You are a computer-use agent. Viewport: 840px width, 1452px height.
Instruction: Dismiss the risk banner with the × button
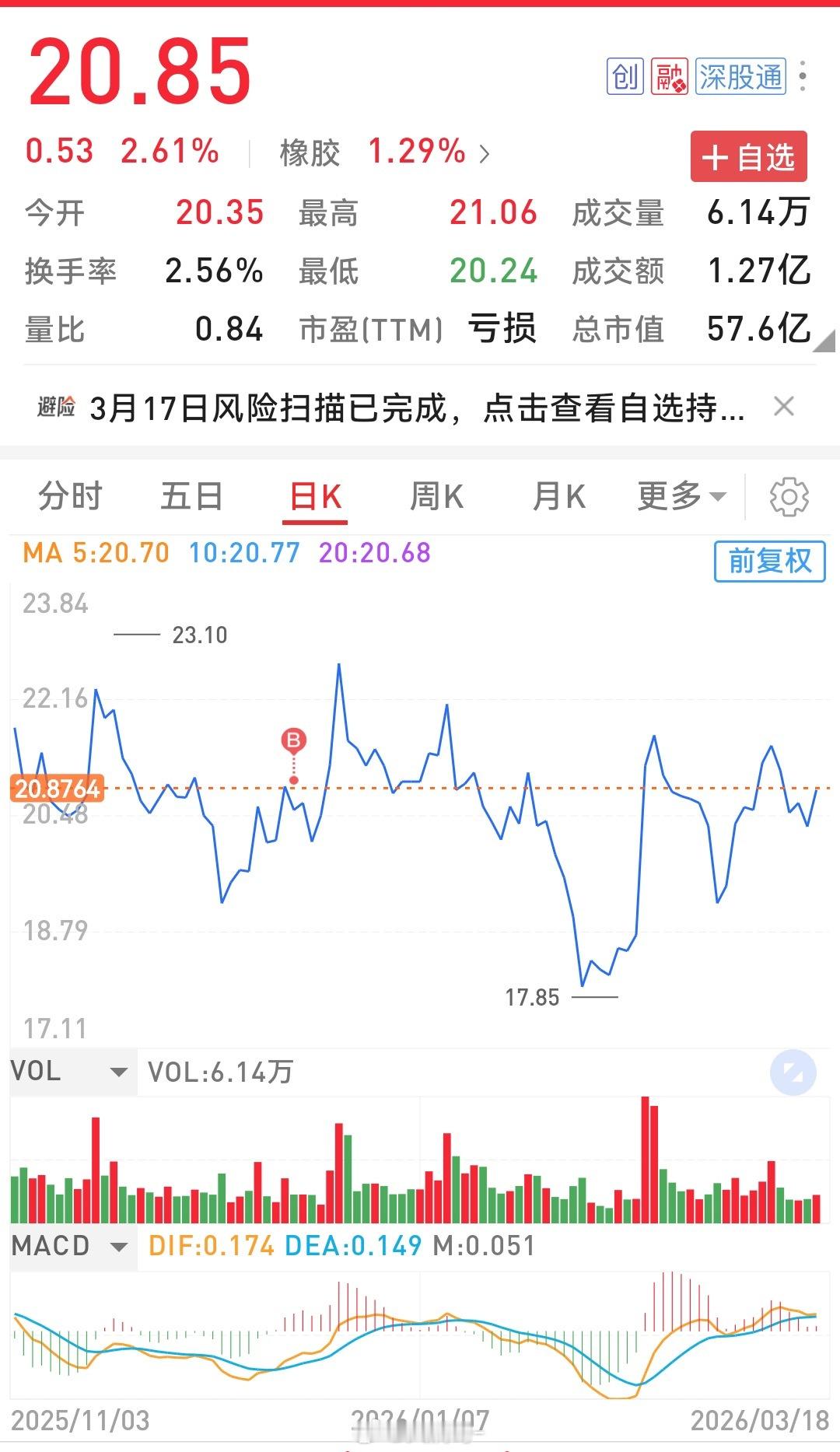(785, 405)
